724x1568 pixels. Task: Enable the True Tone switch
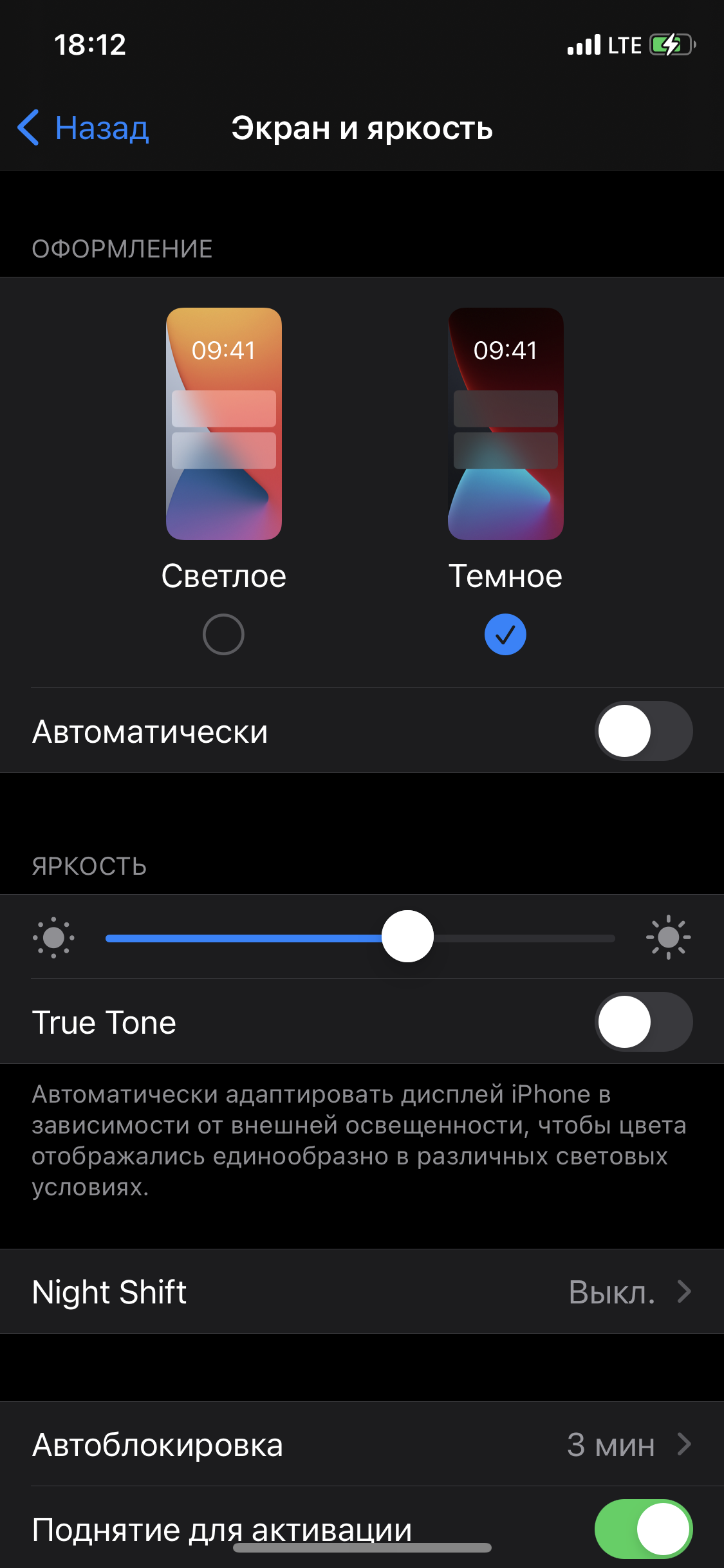(x=643, y=1022)
